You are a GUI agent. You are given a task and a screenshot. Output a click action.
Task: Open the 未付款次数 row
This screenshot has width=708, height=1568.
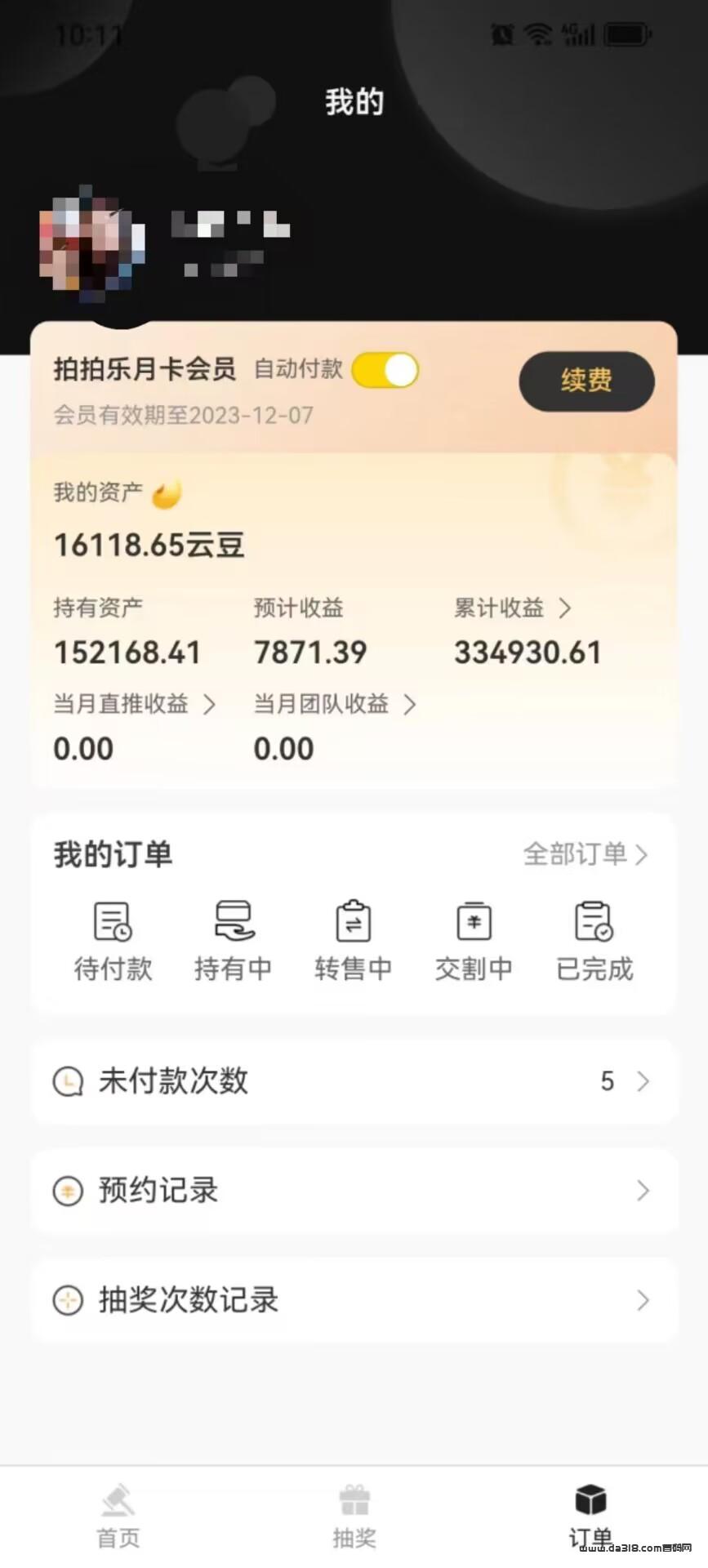point(354,1081)
